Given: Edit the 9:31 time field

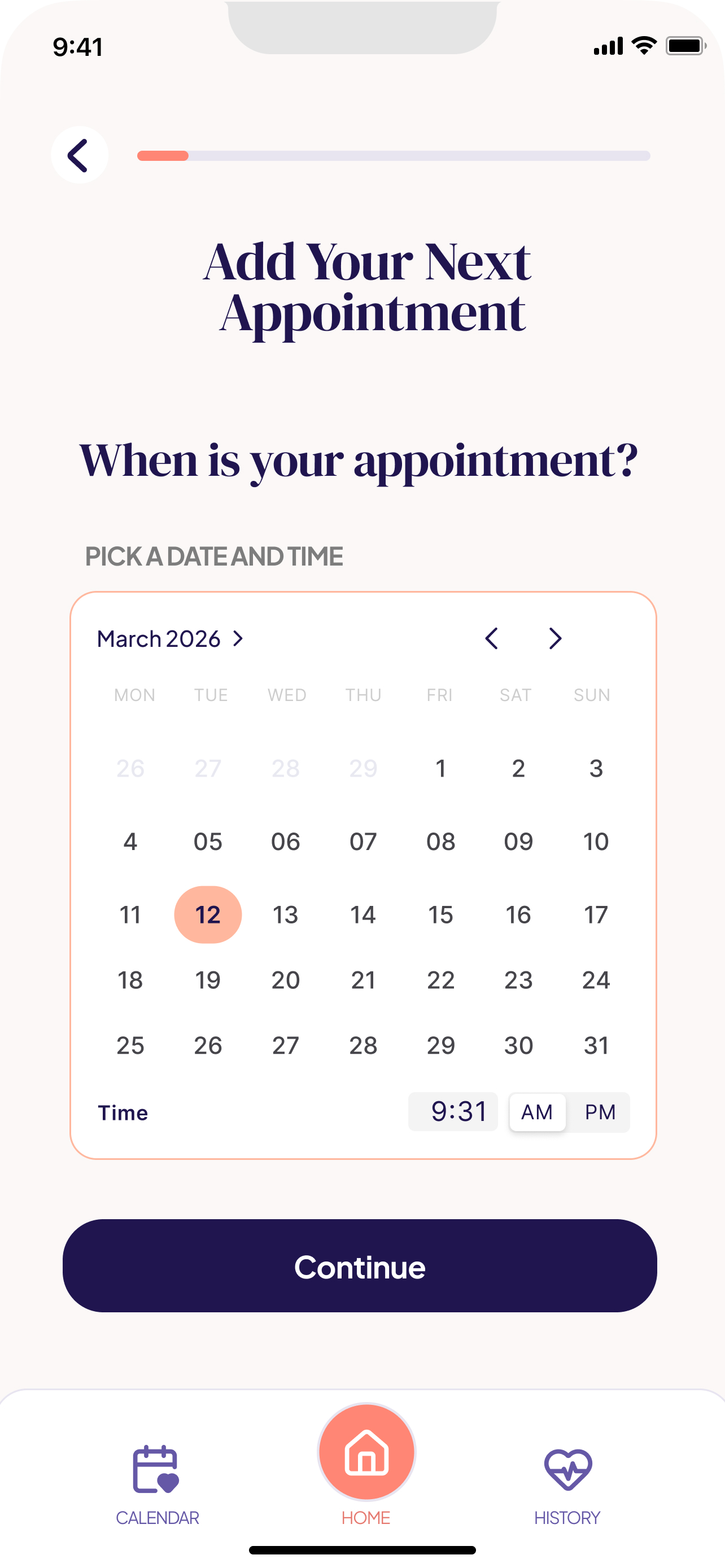Looking at the screenshot, I should click(453, 1111).
